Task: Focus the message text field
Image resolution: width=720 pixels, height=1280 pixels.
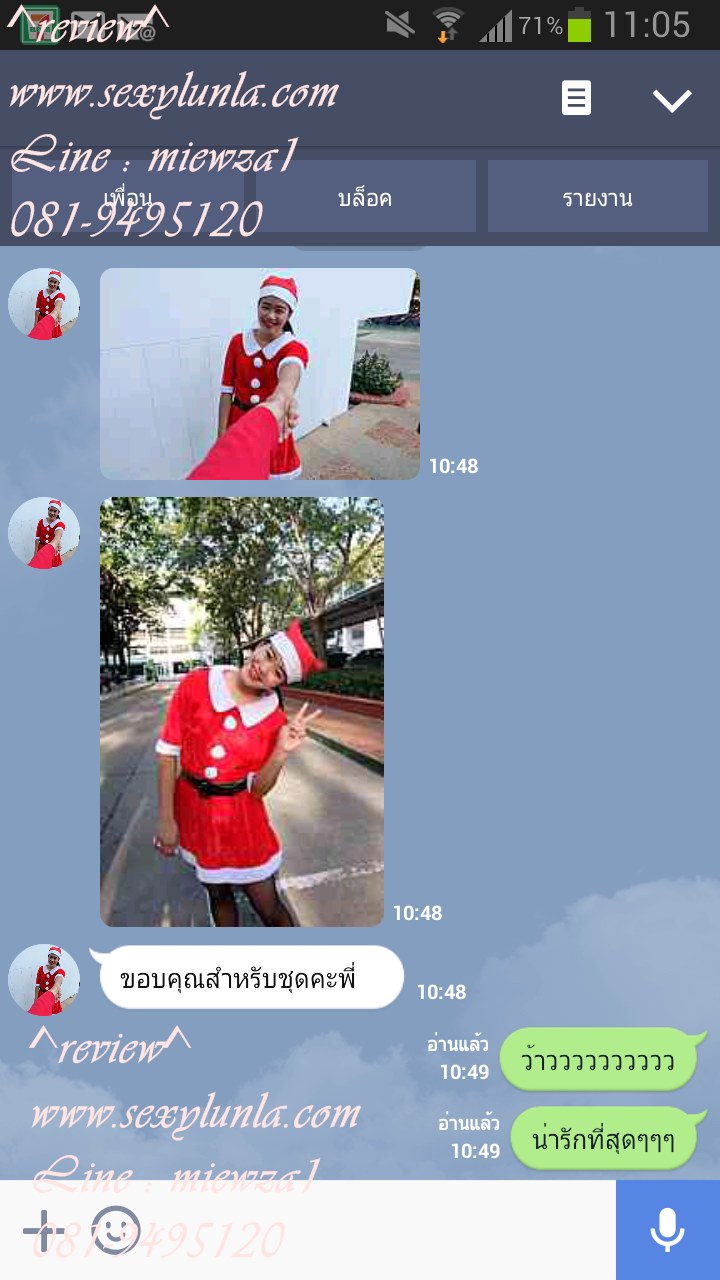Action: [x=380, y=1230]
